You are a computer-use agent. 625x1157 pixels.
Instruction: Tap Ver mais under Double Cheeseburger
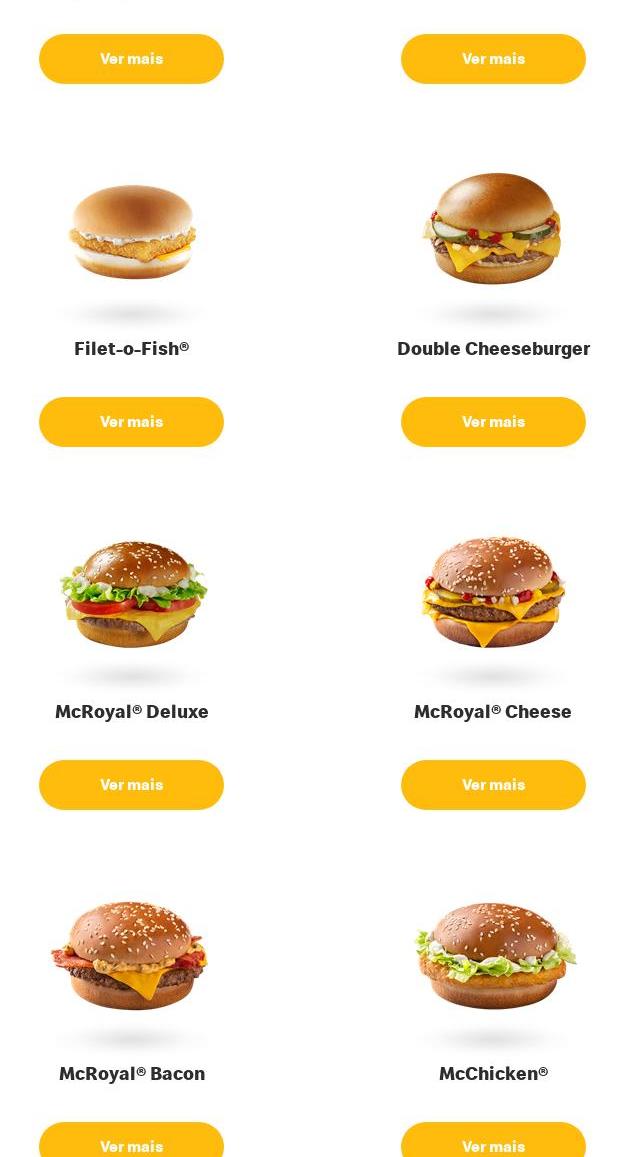pos(493,422)
